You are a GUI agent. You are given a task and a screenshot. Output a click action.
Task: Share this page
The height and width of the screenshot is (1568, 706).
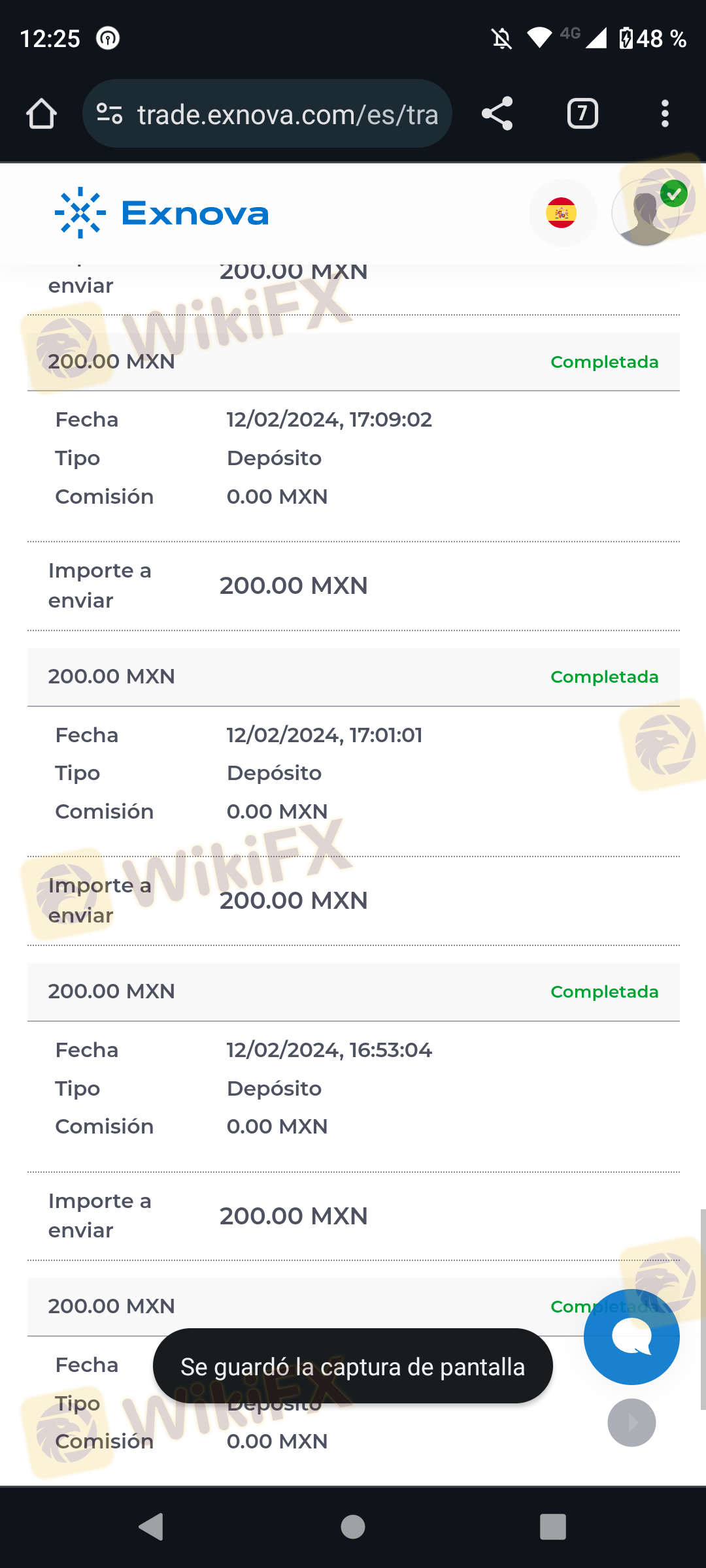tap(497, 114)
